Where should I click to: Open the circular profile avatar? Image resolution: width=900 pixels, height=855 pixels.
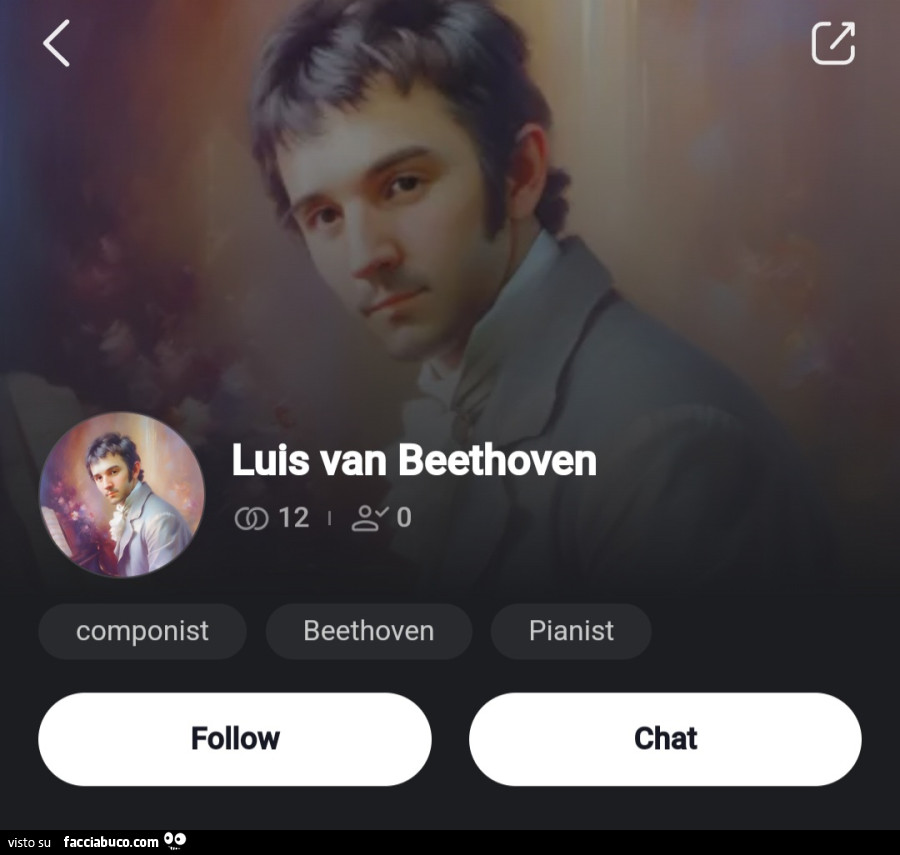pos(122,495)
